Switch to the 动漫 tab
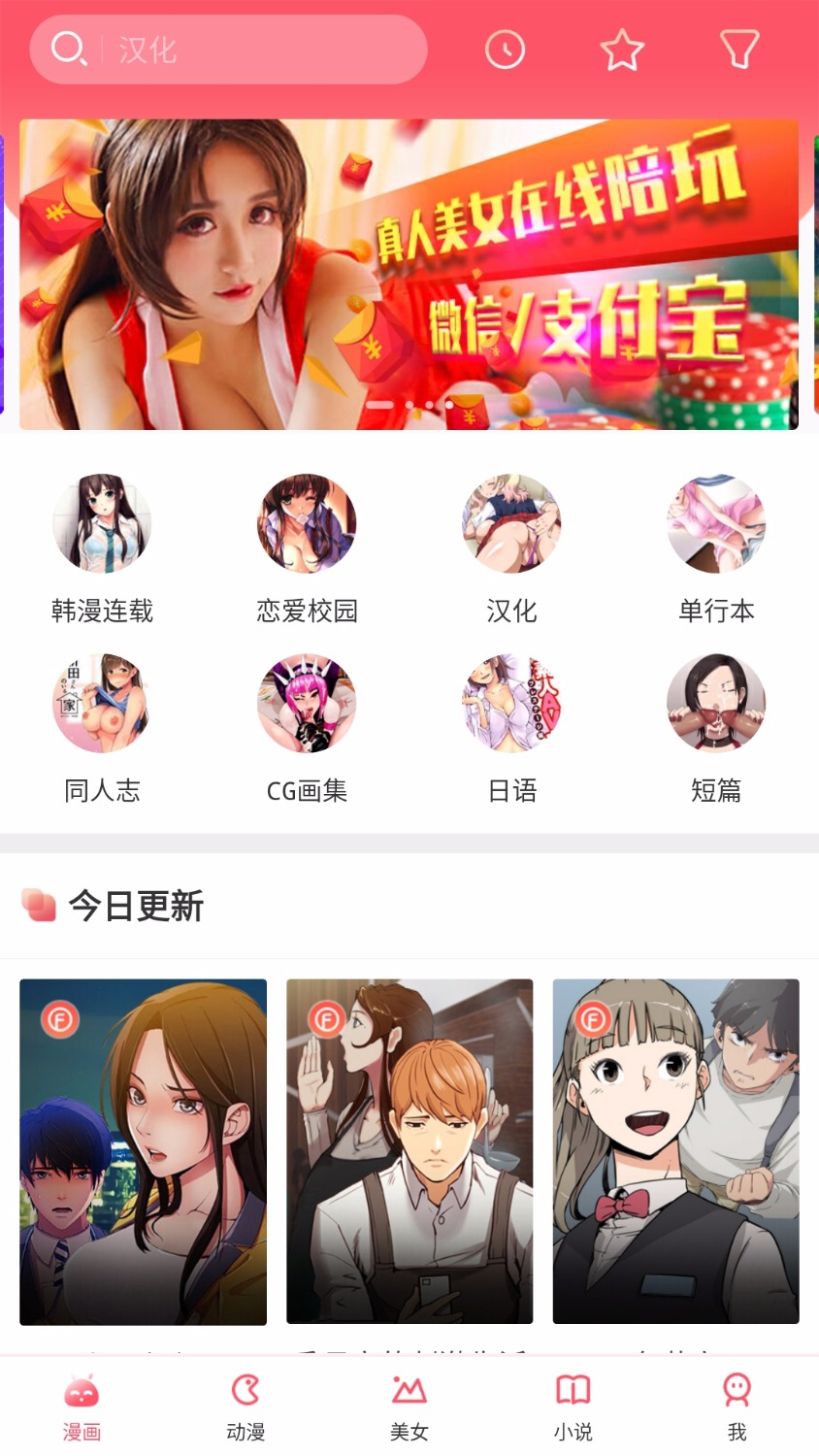The height and width of the screenshot is (1456, 819). click(x=246, y=1407)
